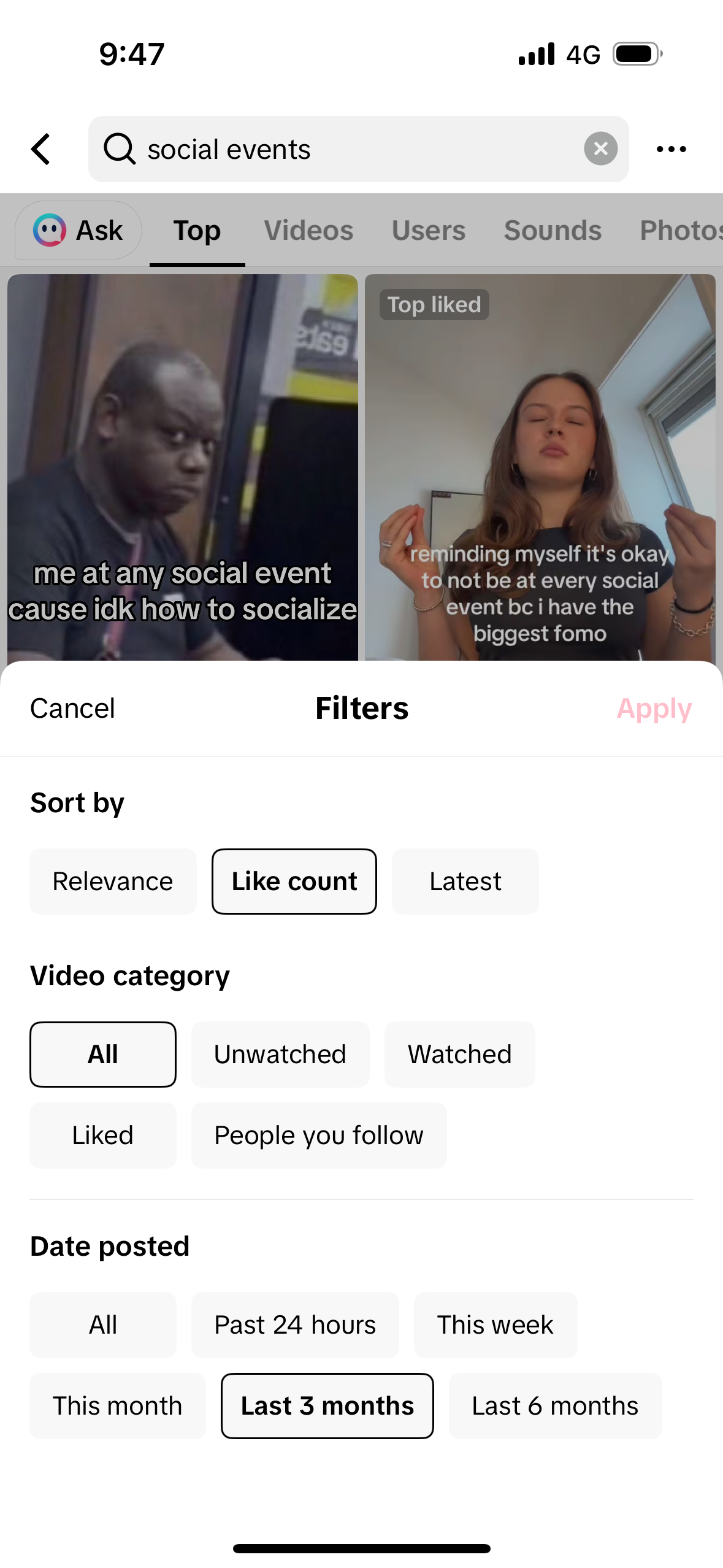Choose Latest sort order
Image resolution: width=723 pixels, height=1568 pixels.
coord(465,881)
